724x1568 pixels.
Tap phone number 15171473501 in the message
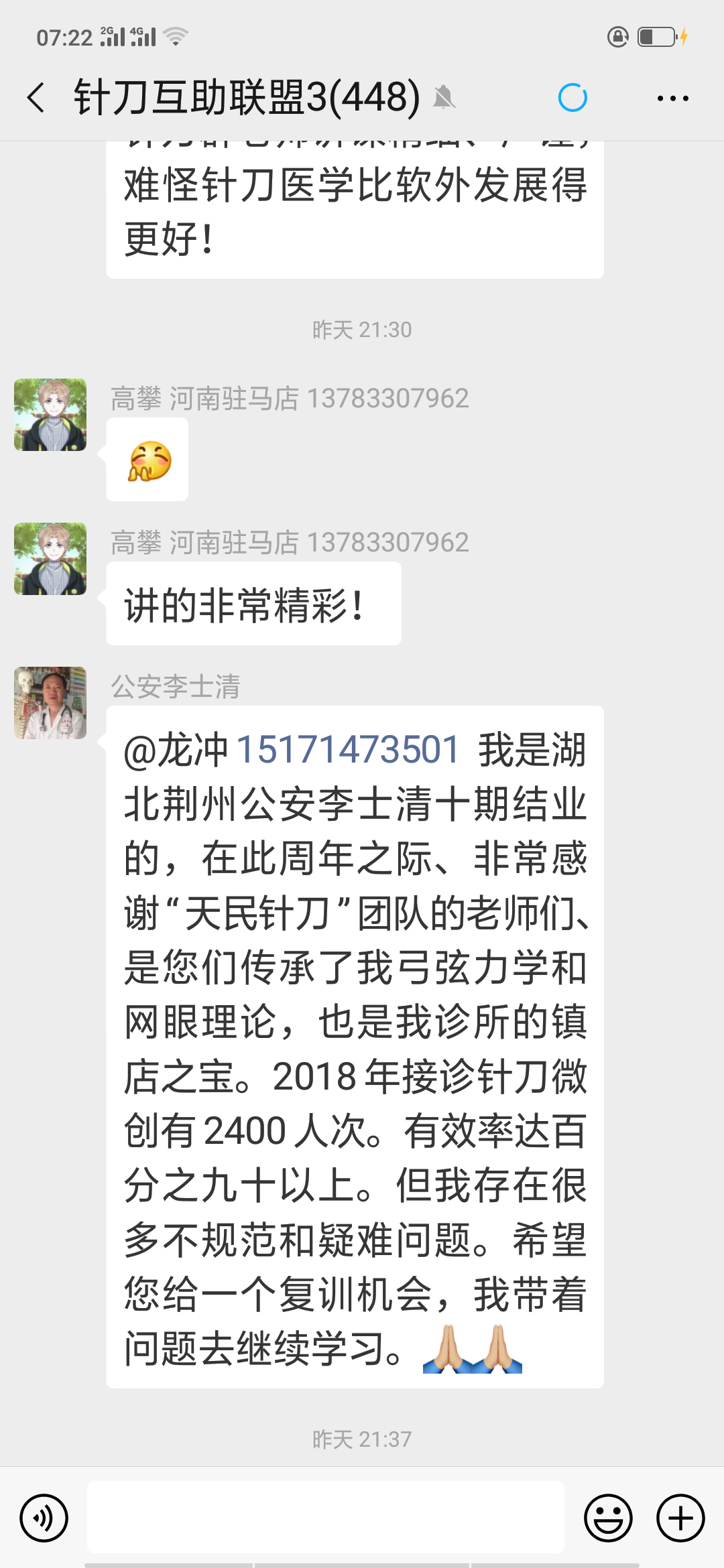pos(348,749)
